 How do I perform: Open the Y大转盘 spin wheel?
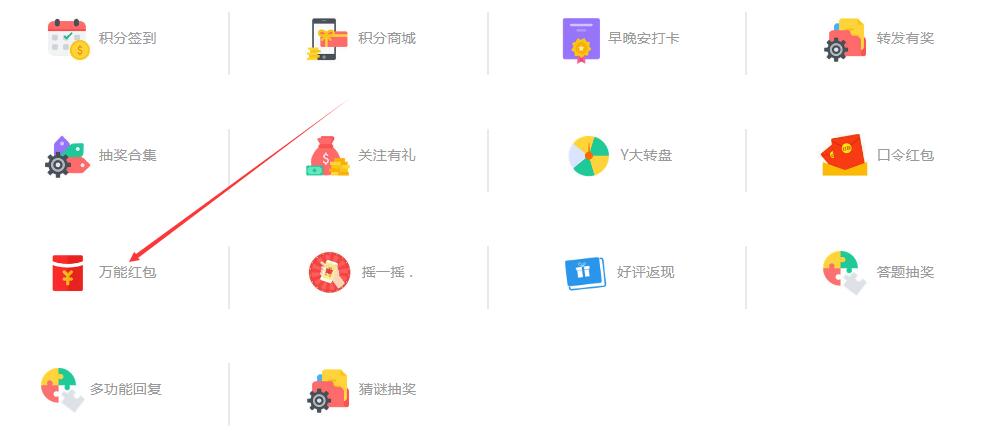coord(620,156)
